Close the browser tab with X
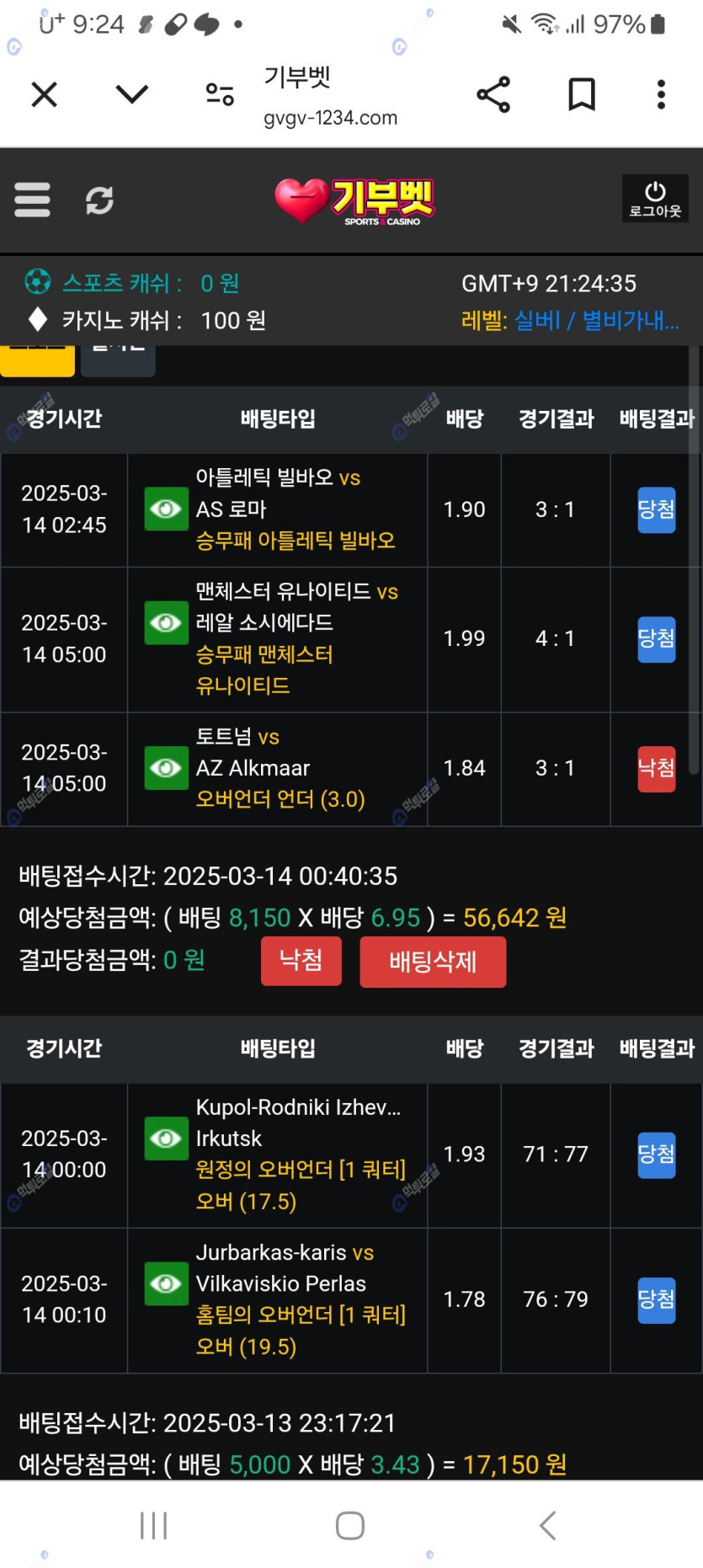703x1568 pixels. point(44,94)
